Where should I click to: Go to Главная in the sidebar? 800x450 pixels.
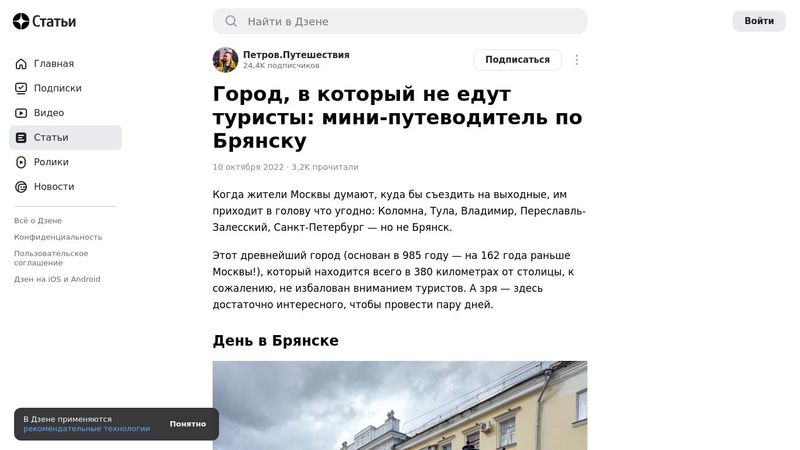(x=53, y=64)
